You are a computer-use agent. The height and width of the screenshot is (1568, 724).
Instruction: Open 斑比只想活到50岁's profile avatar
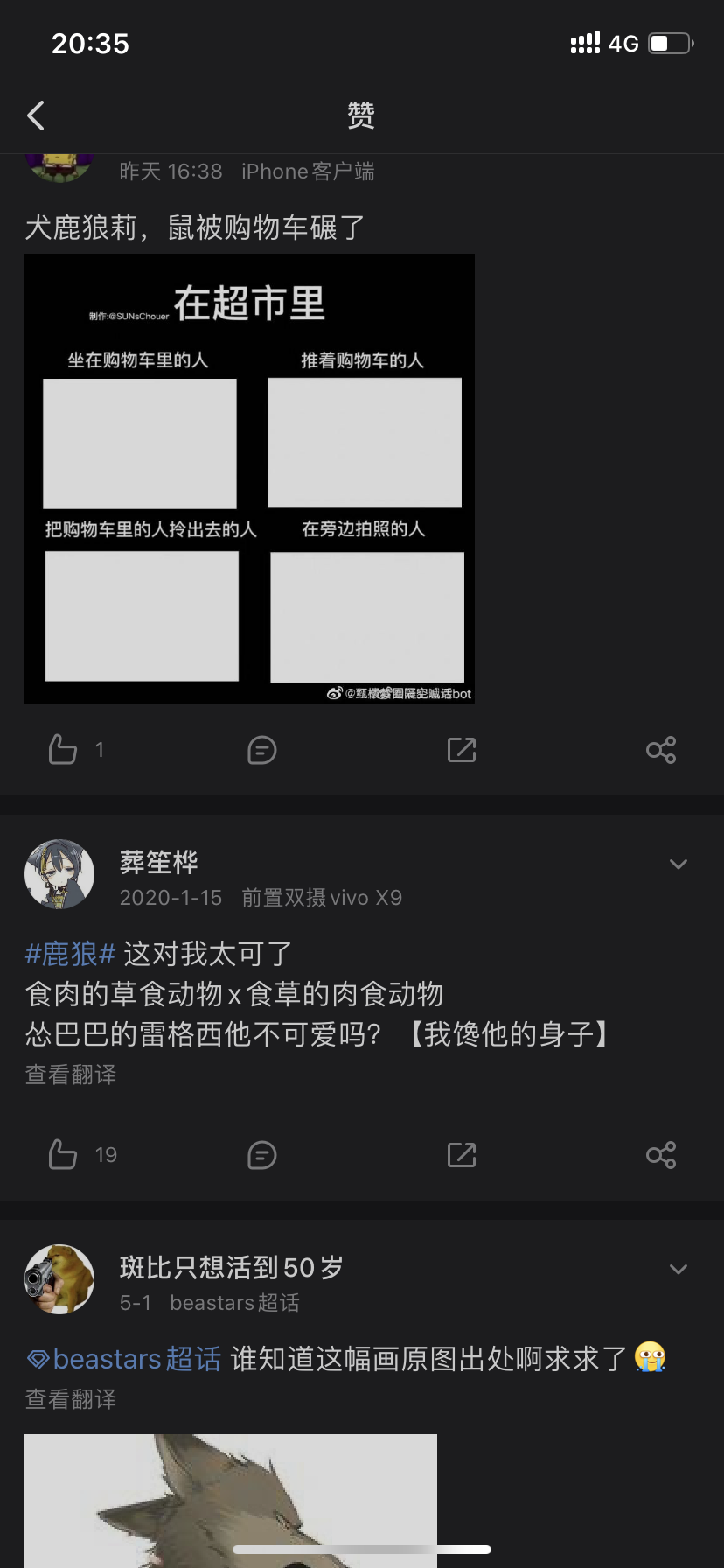coord(59,1279)
